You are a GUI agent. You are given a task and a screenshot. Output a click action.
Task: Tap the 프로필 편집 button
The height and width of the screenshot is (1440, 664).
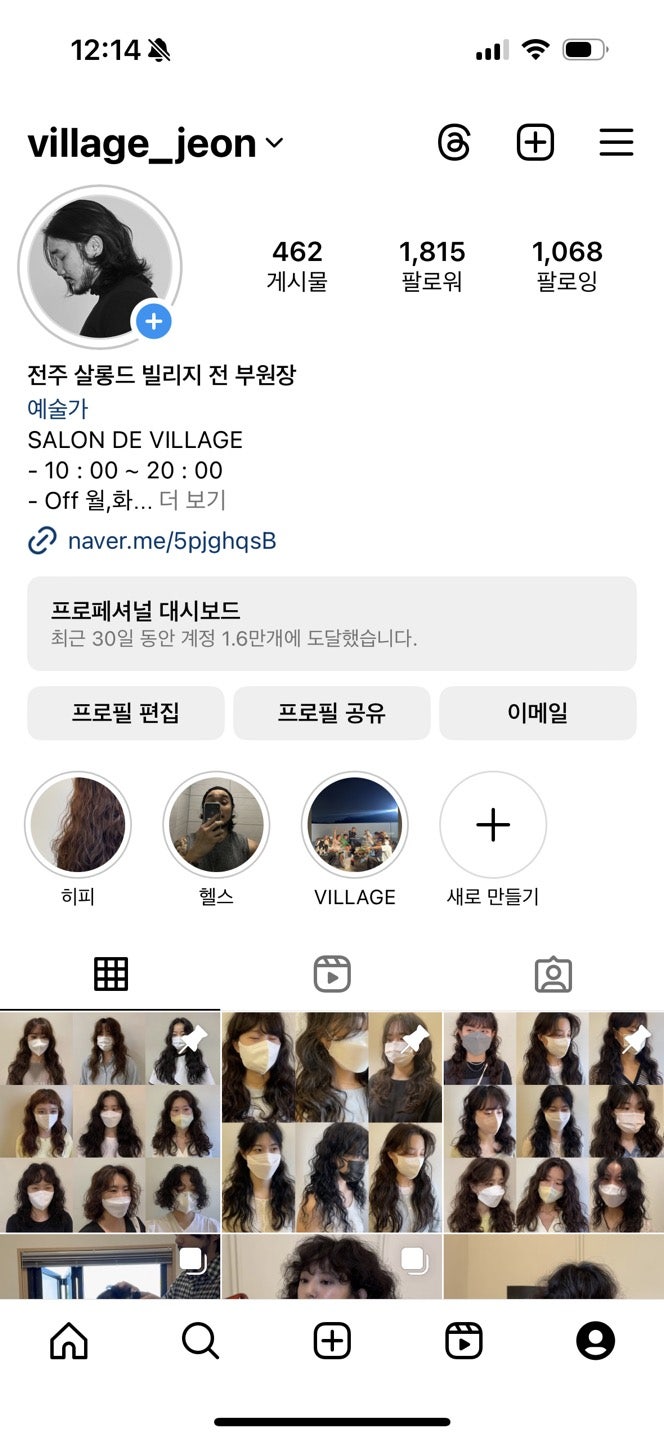[x=126, y=713]
